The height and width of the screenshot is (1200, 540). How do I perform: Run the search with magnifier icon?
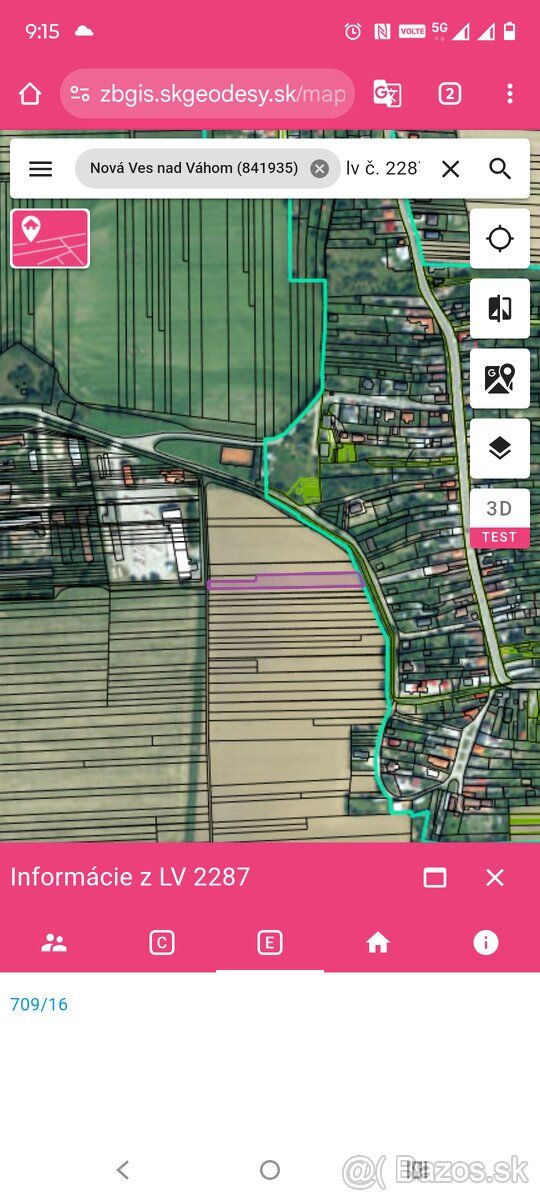tap(500, 168)
